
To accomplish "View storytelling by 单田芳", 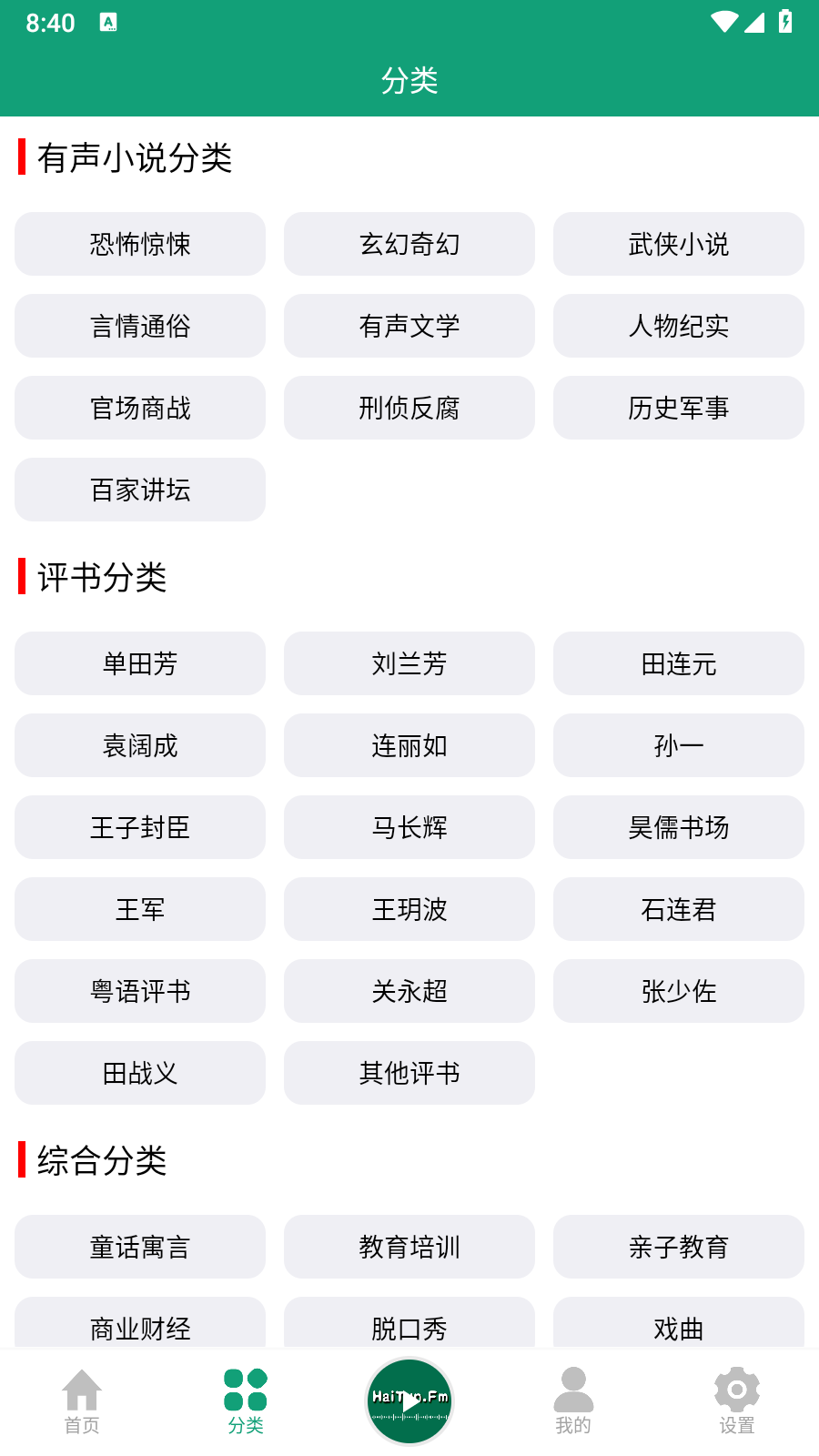I will pyautogui.click(x=140, y=663).
